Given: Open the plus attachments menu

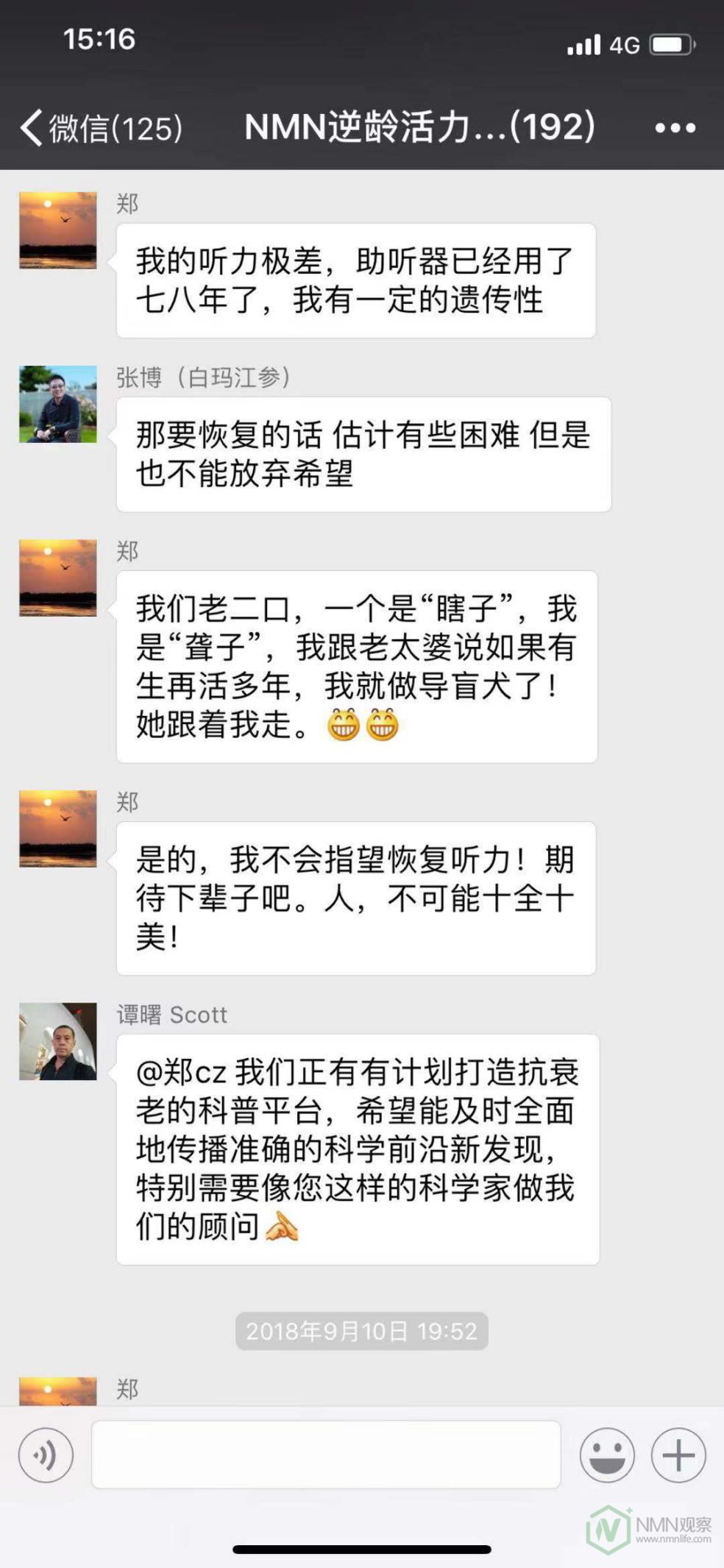Looking at the screenshot, I should pos(678,1455).
